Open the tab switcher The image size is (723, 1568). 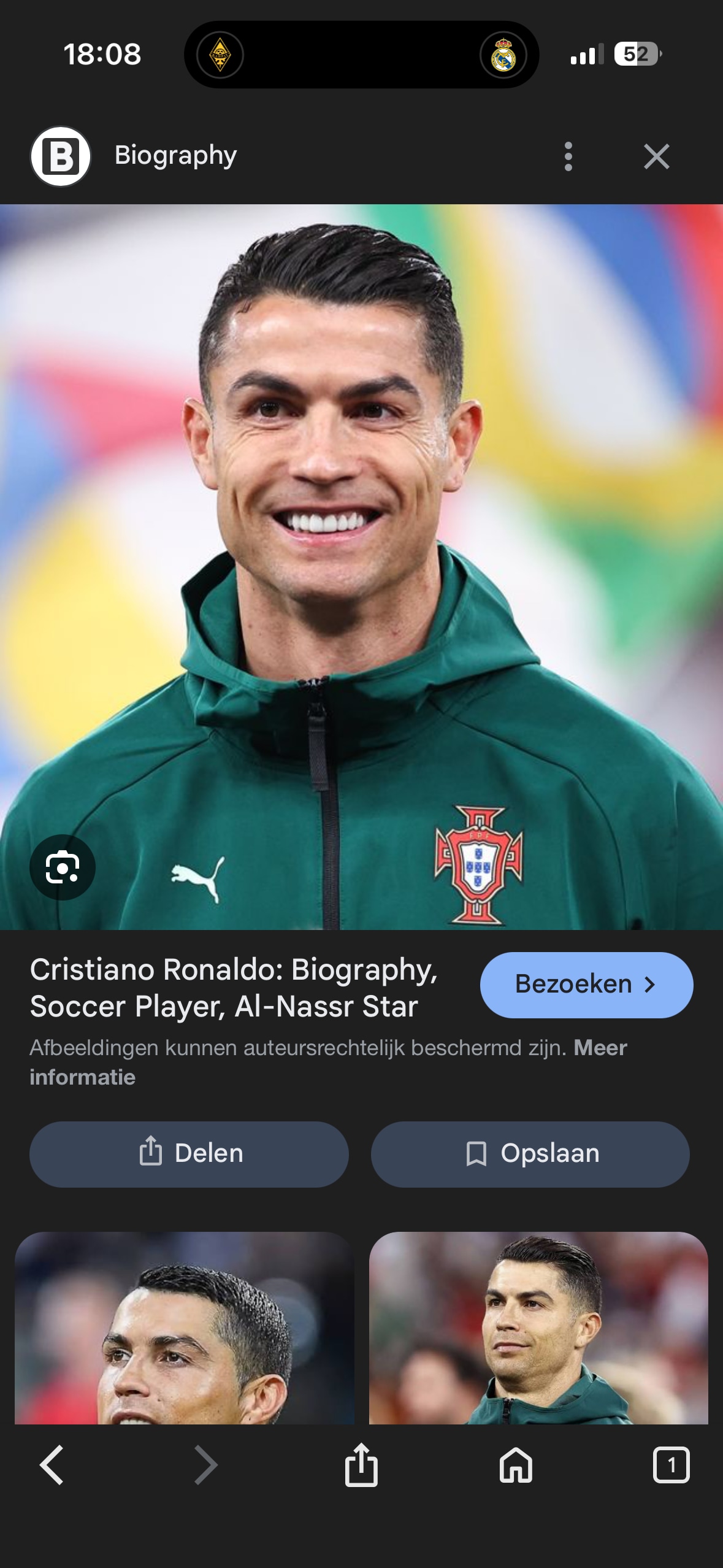tap(671, 1465)
